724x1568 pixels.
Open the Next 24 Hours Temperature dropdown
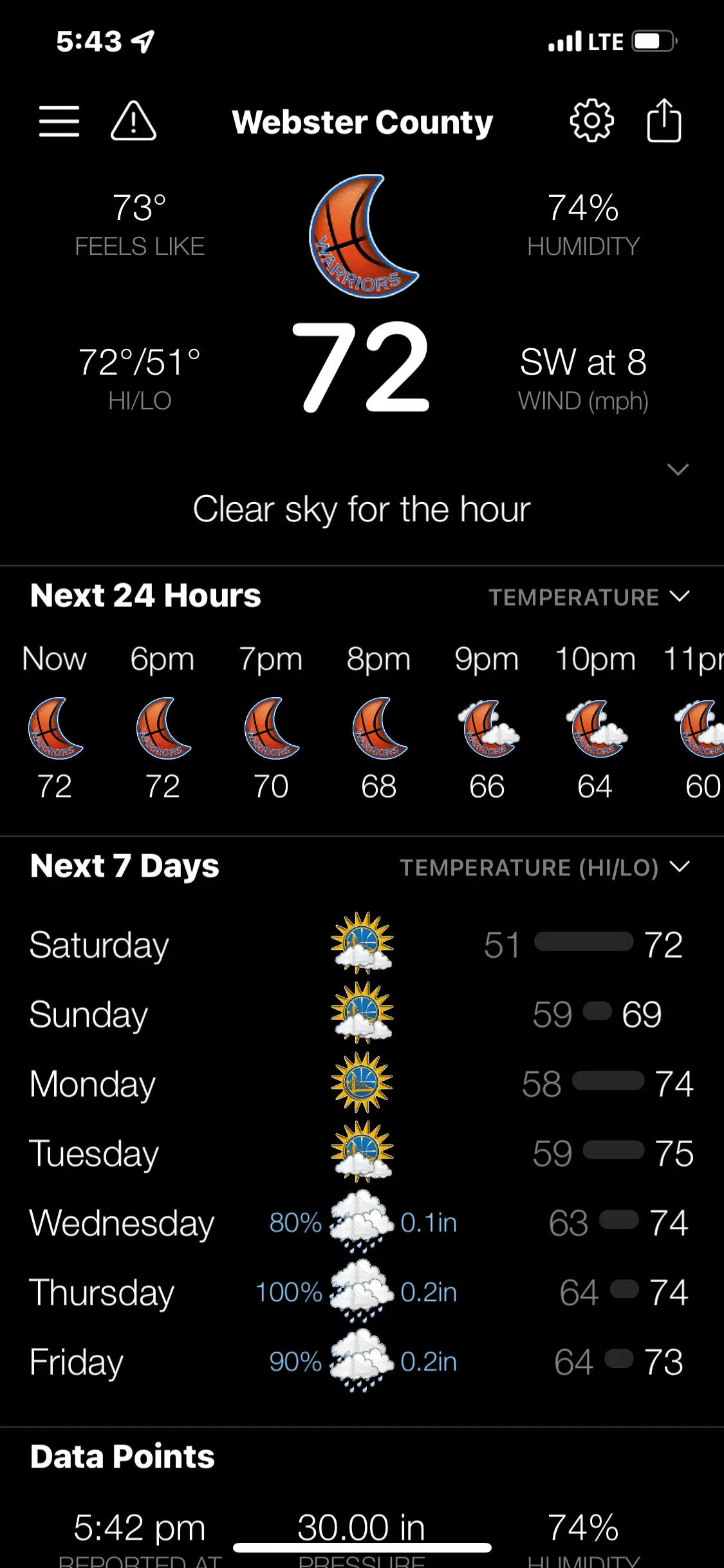pyautogui.click(x=588, y=597)
